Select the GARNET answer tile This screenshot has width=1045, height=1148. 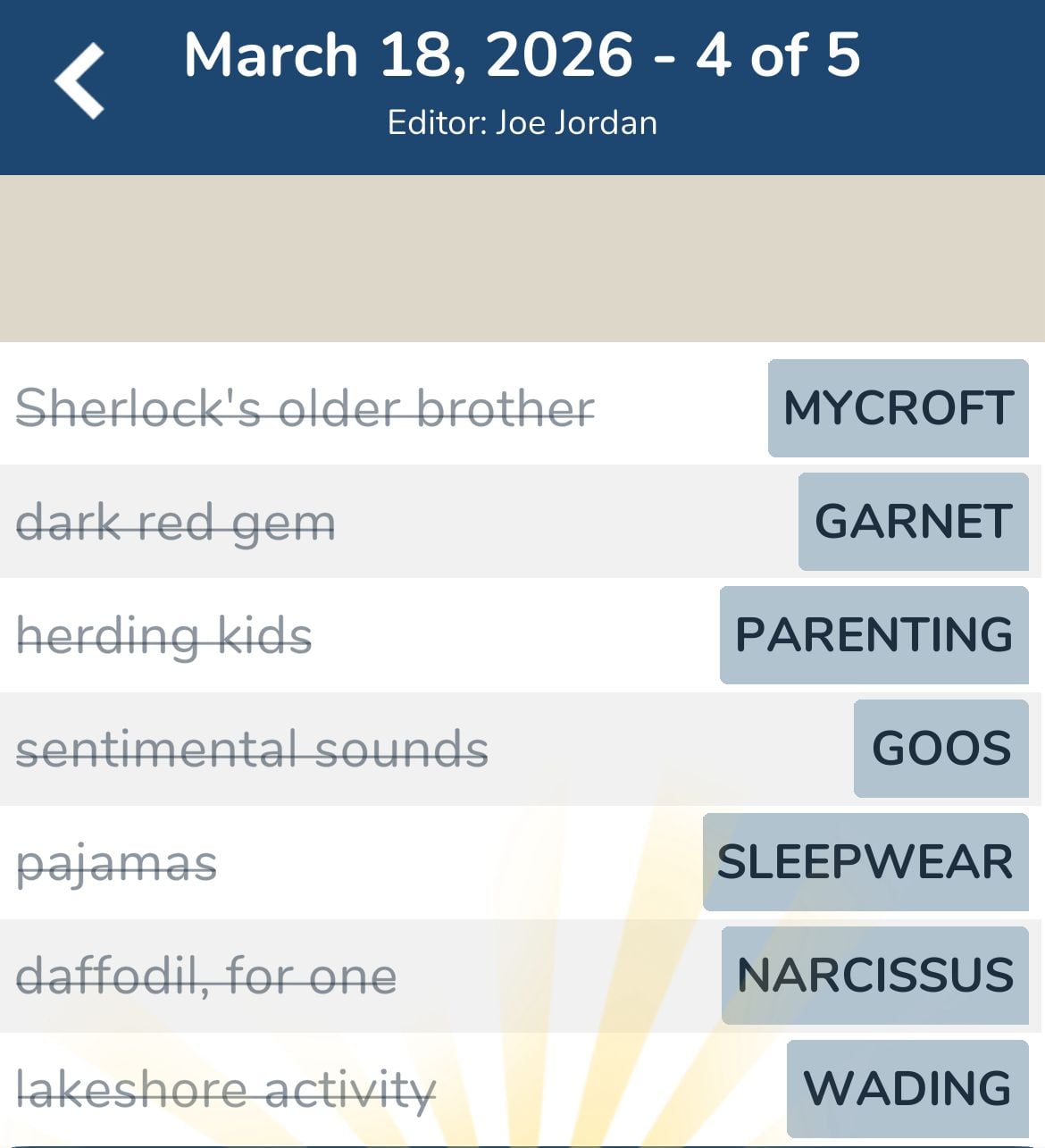(913, 521)
